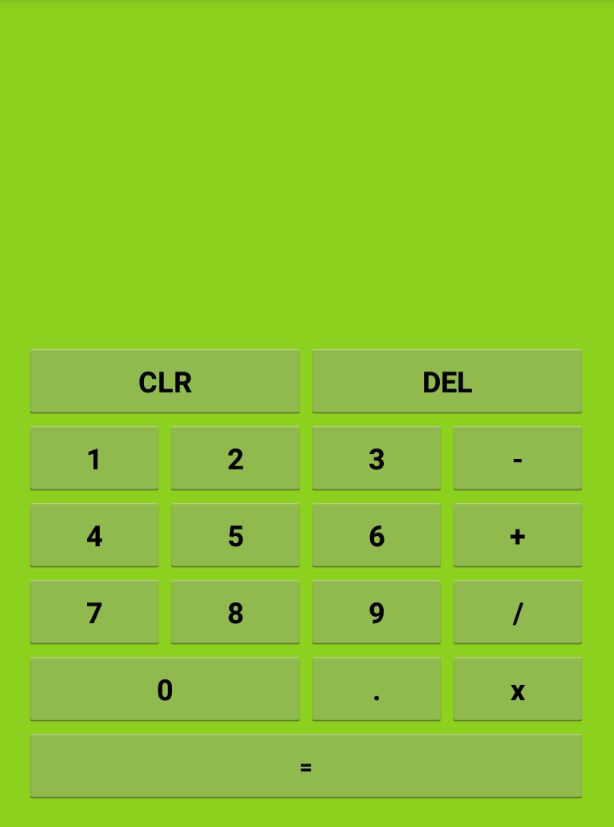Enter the digit 1
Viewport: 614px width, 827px height.
click(x=94, y=458)
